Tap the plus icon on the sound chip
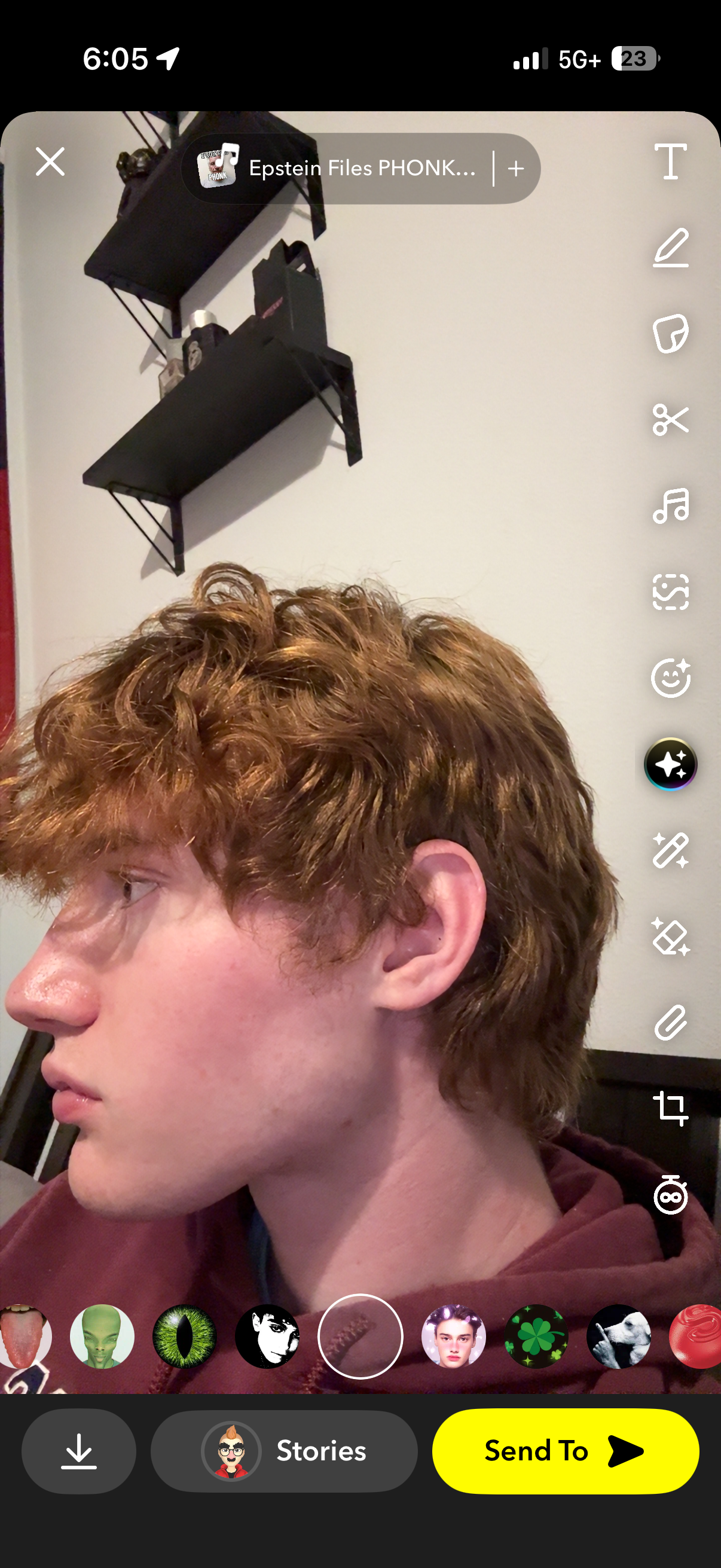 (x=516, y=169)
